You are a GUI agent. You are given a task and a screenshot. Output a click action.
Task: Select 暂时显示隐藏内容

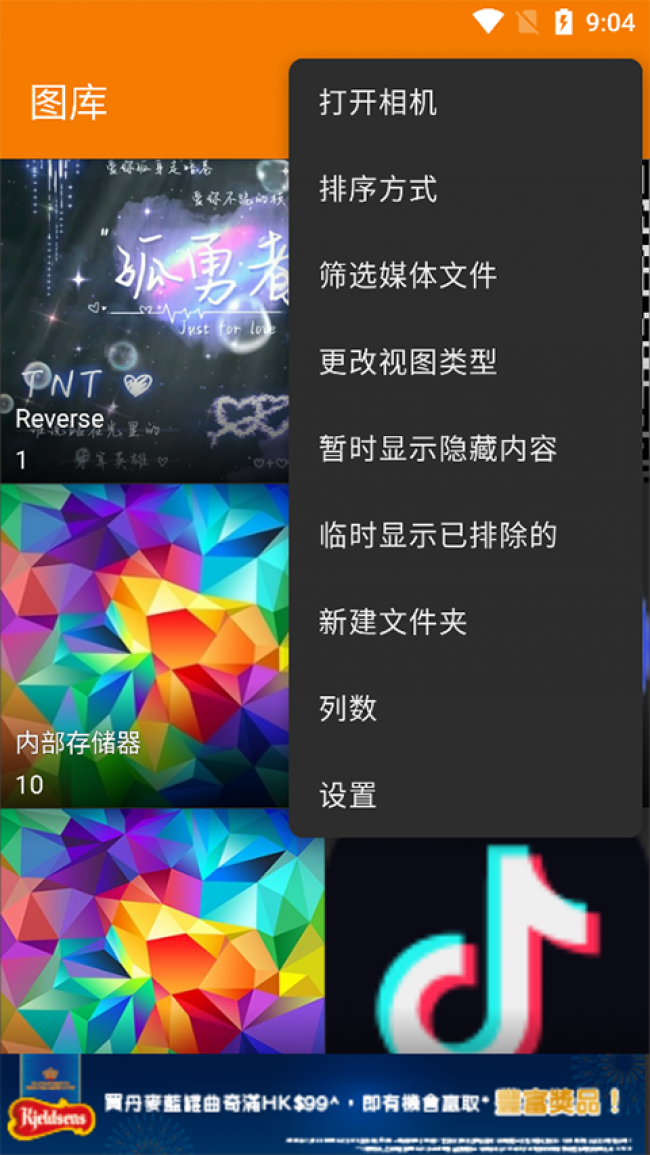[437, 448]
